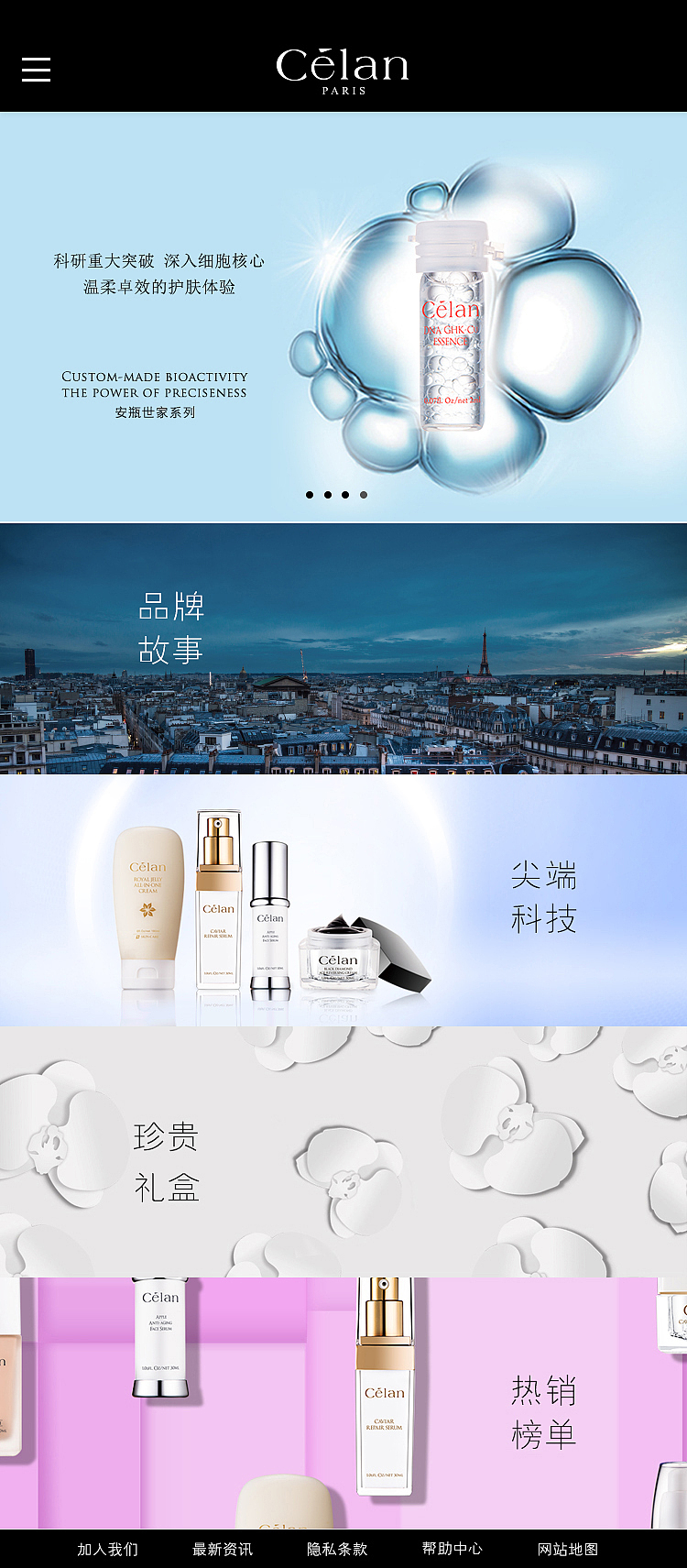Open the 尖端科技 technology banner
687x1568 pixels.
(x=343, y=900)
